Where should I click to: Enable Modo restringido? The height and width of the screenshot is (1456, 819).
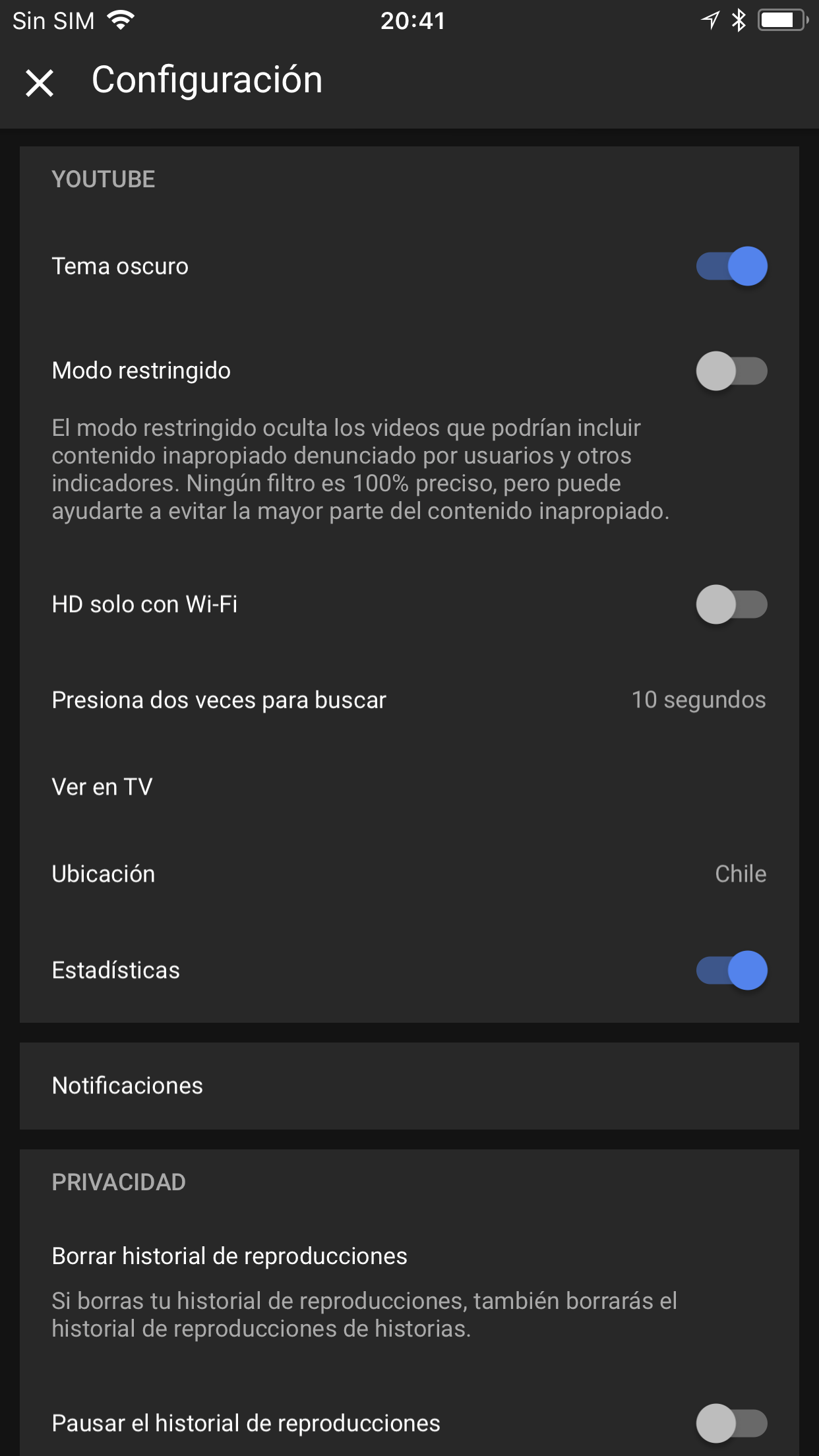coord(731,371)
